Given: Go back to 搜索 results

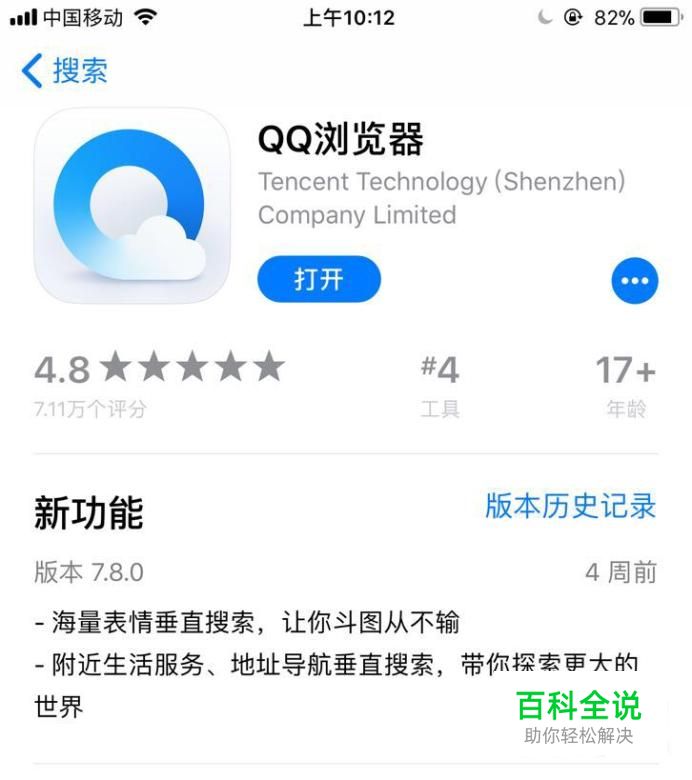Looking at the screenshot, I should 64,71.
